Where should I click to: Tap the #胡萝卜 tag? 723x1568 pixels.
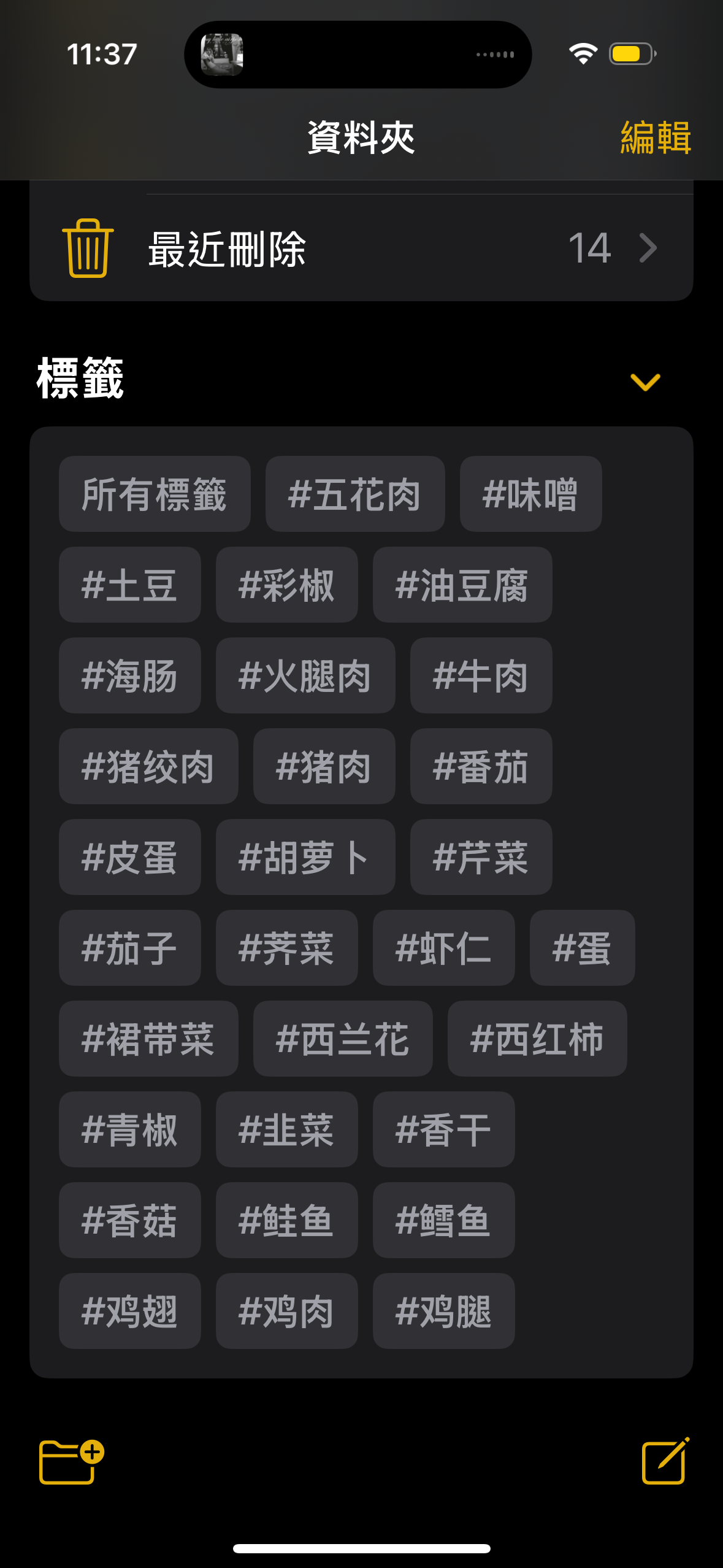305,857
